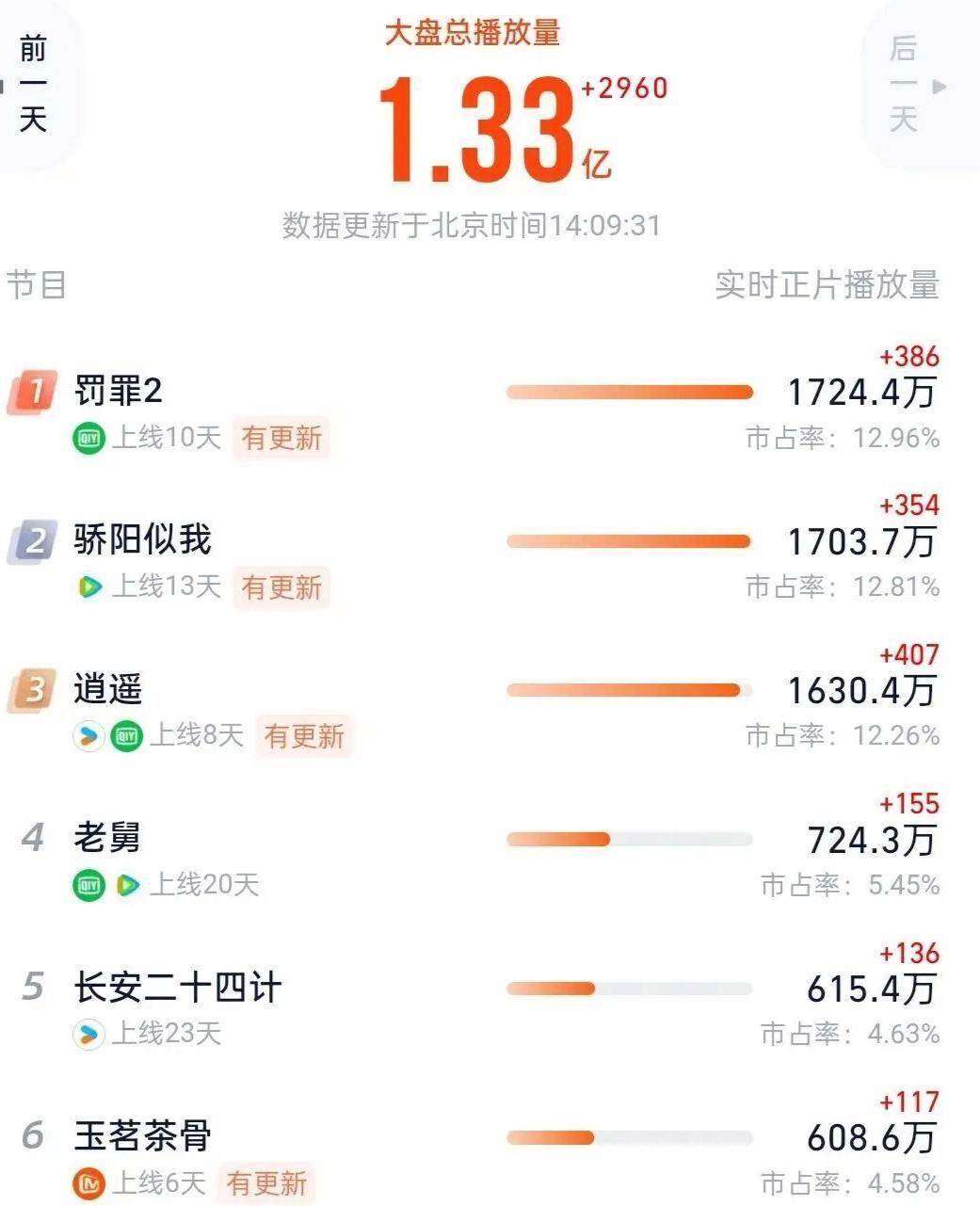Tap the 玉茗茶骨 program row

143,1136
